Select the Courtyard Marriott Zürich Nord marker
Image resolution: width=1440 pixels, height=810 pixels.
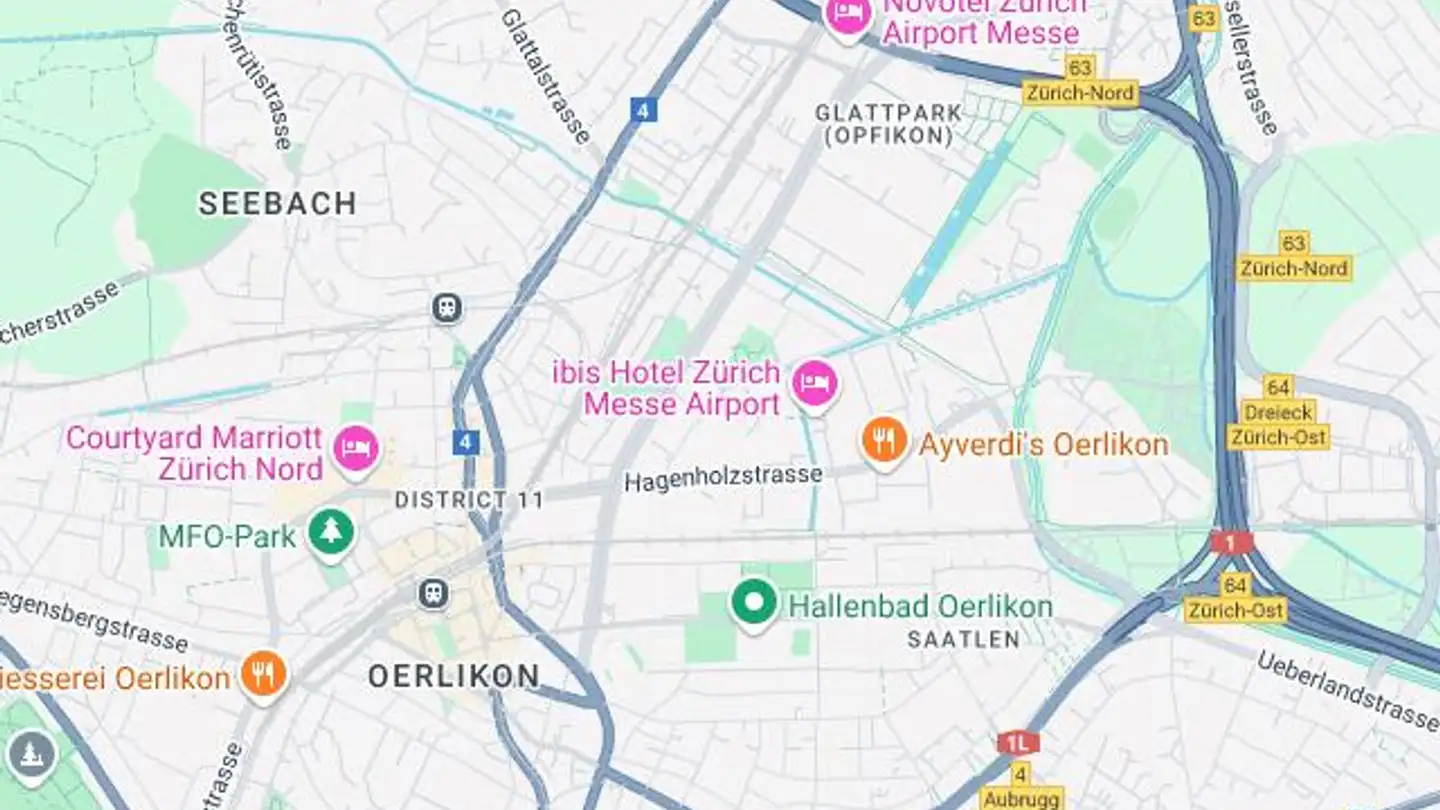pyautogui.click(x=357, y=448)
